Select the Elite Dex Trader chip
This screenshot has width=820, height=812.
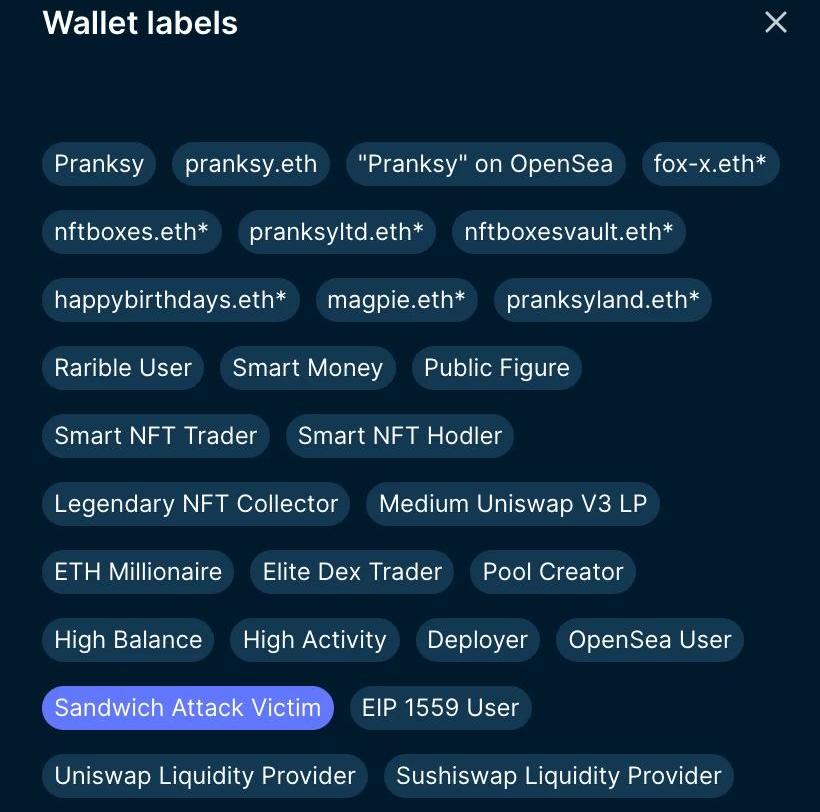point(352,572)
